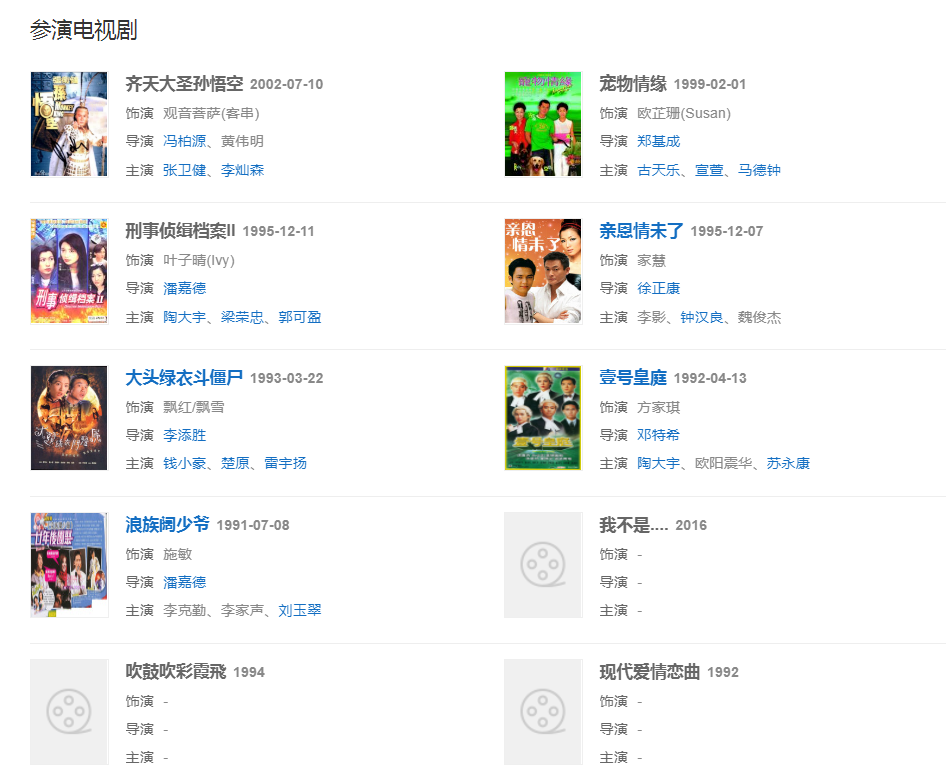Screen dimensions: 946x778
Task: Open the 壹号皇庭 series title link
Action: [x=632, y=378]
